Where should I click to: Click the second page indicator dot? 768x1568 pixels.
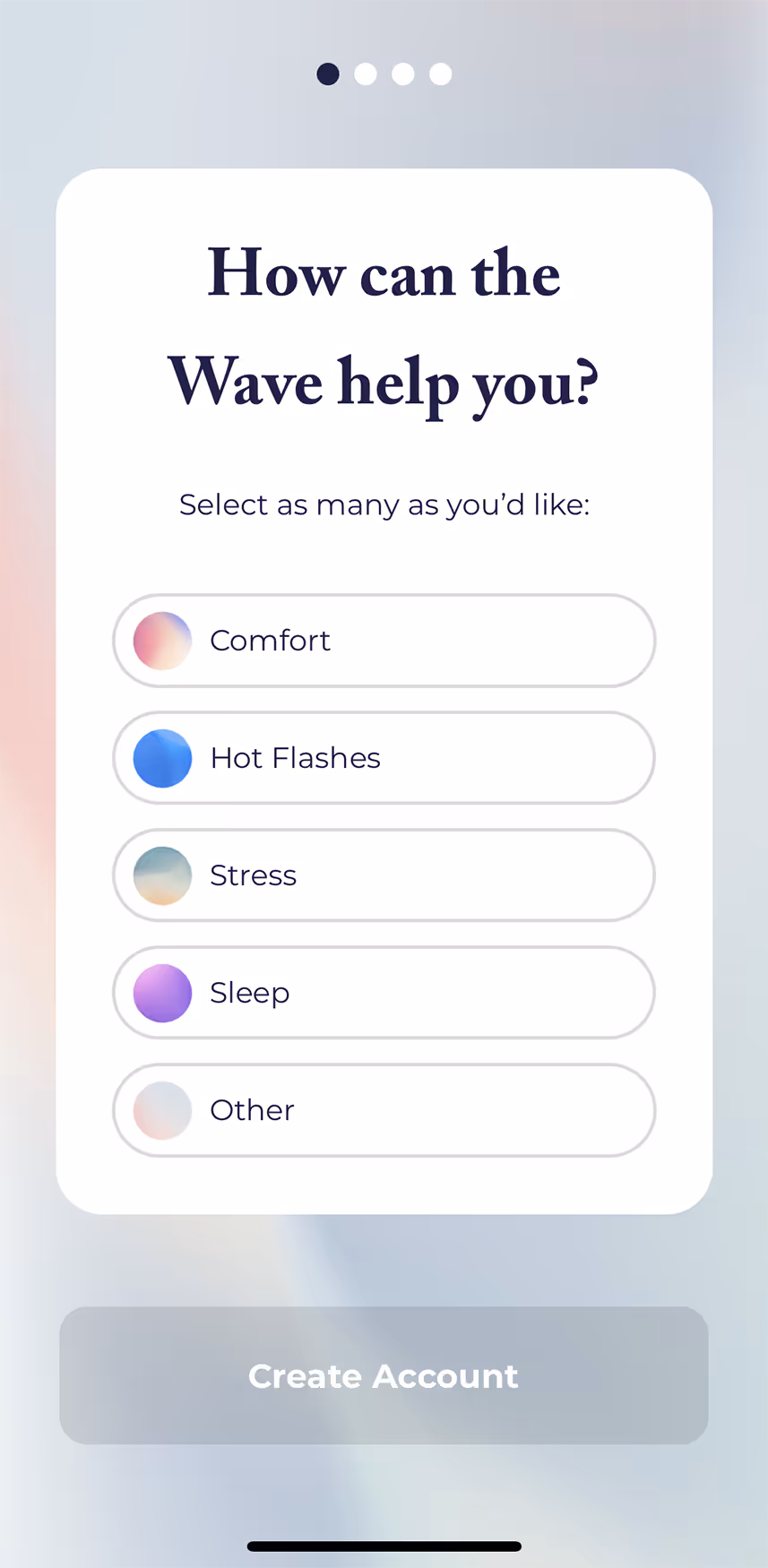pos(366,74)
